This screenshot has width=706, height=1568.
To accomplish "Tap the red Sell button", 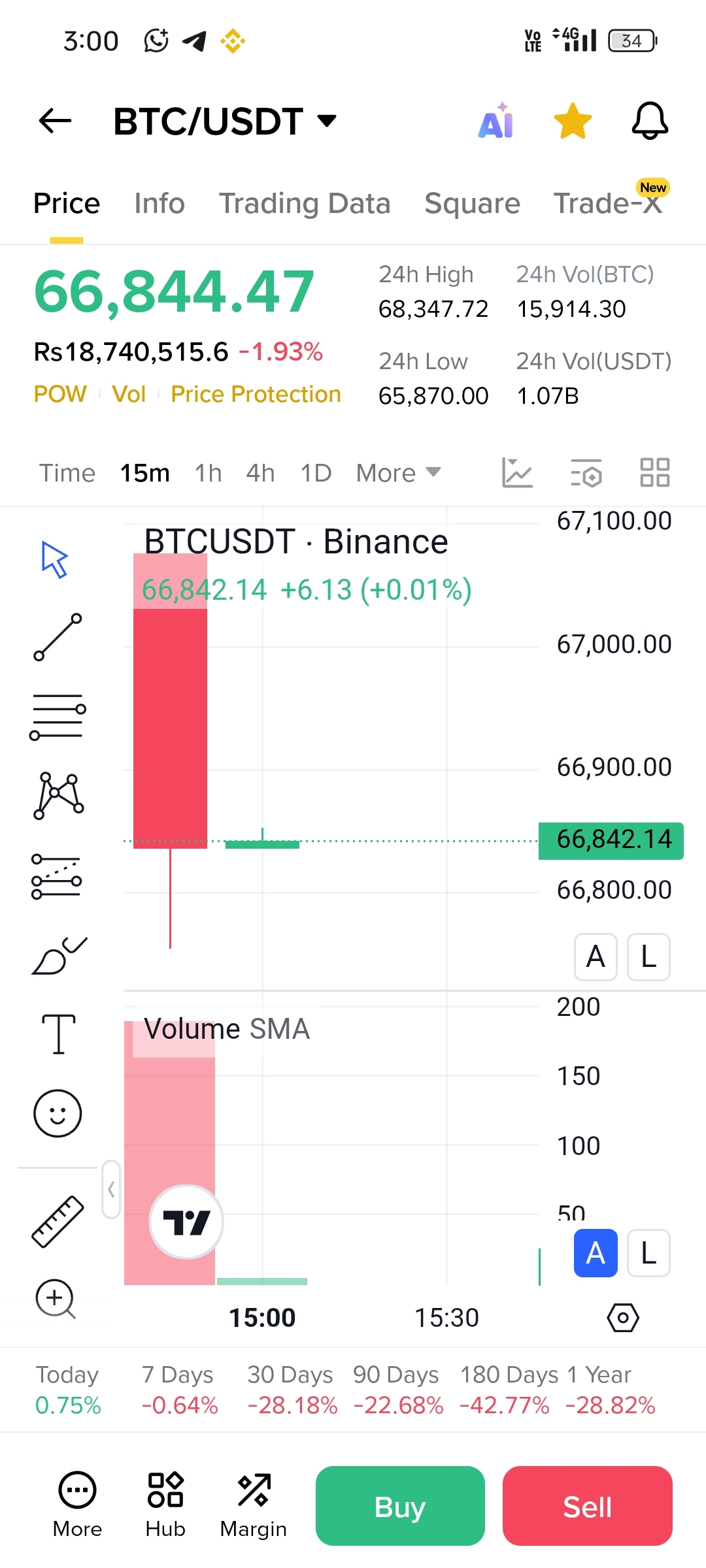I will point(587,1506).
